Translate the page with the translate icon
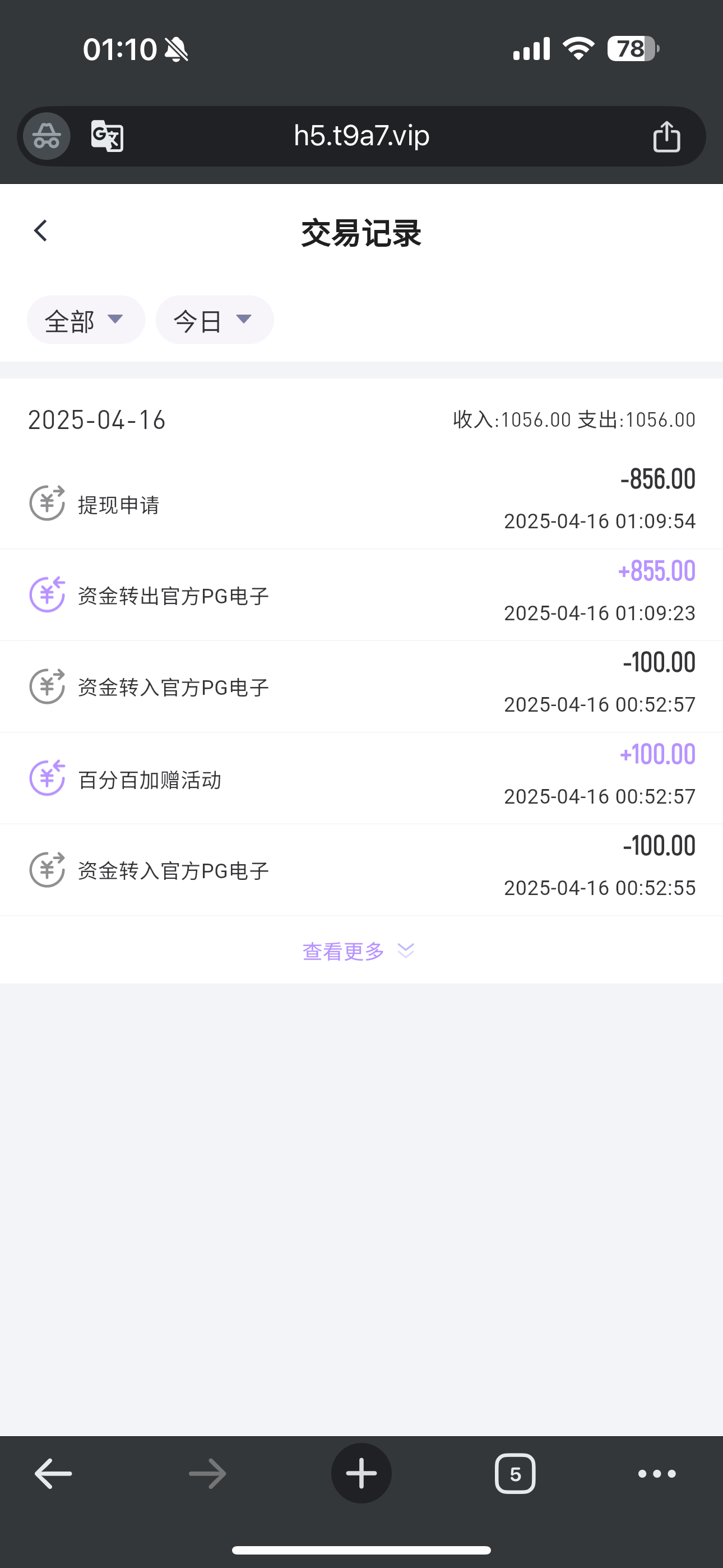The width and height of the screenshot is (723, 1568). pos(107,136)
